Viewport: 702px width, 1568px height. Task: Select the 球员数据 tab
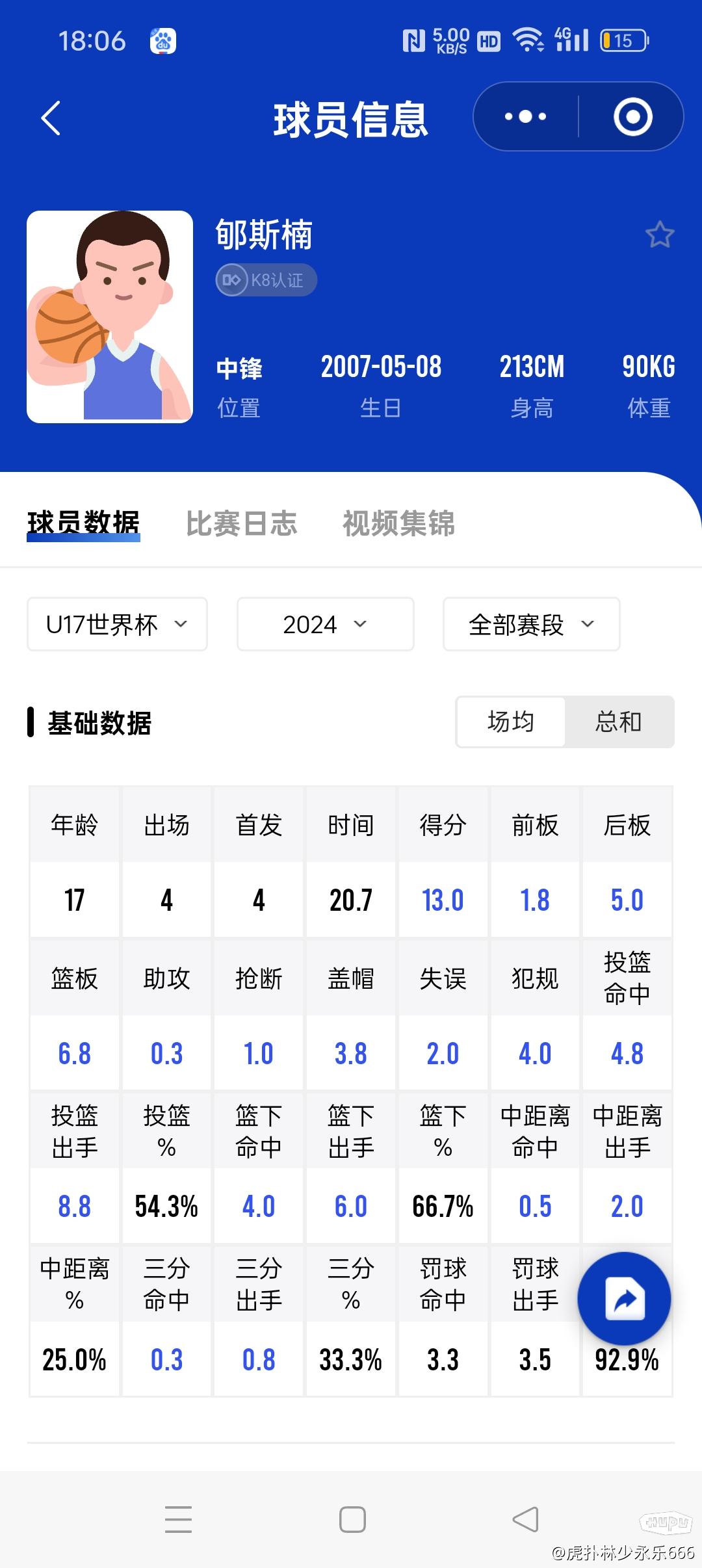point(83,523)
